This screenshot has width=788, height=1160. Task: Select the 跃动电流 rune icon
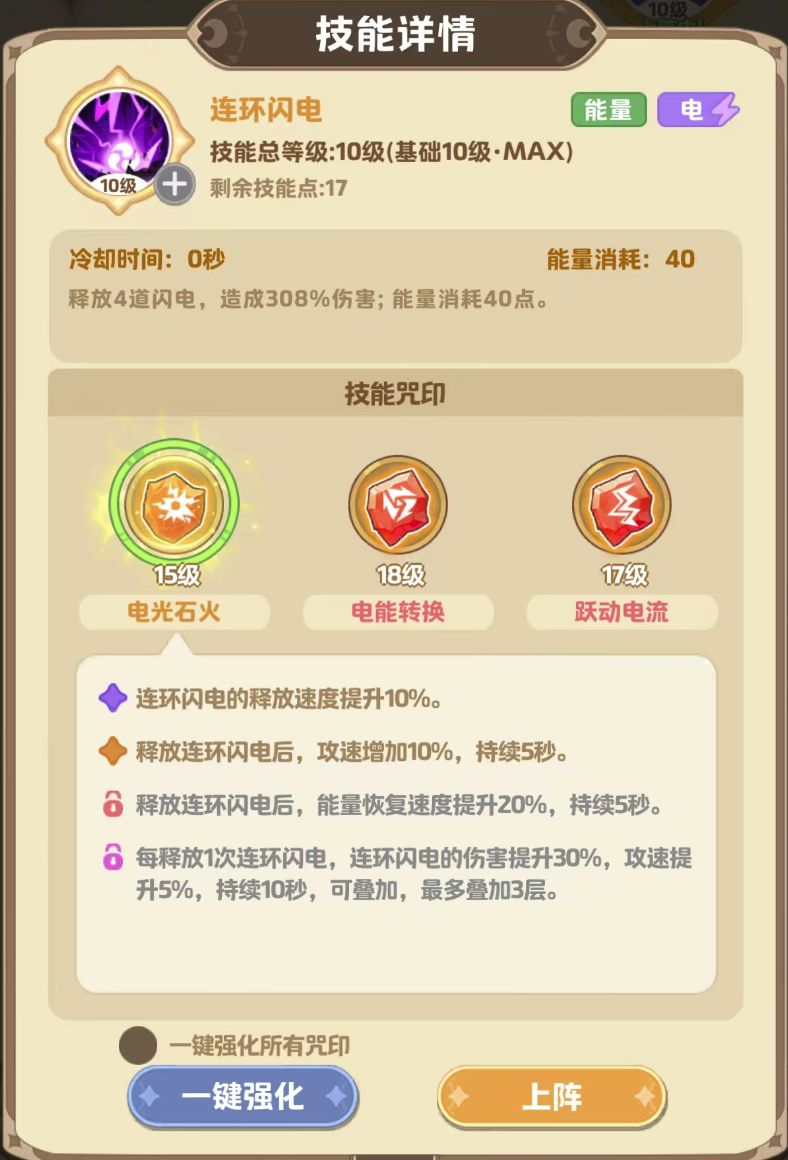621,505
